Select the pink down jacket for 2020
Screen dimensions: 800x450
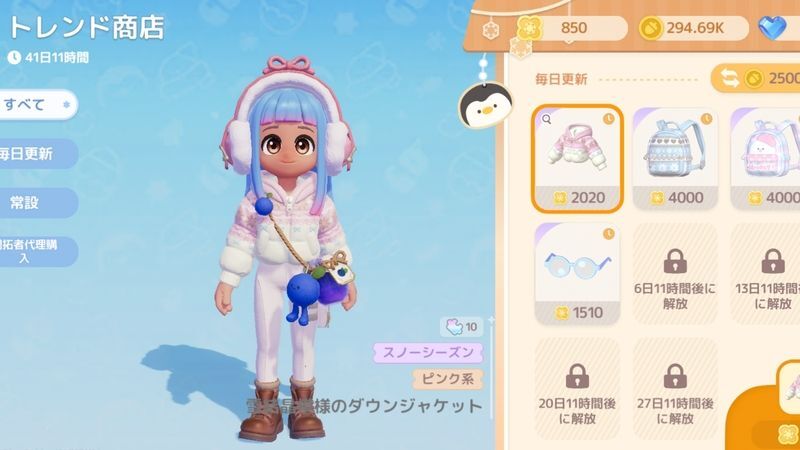(579, 158)
